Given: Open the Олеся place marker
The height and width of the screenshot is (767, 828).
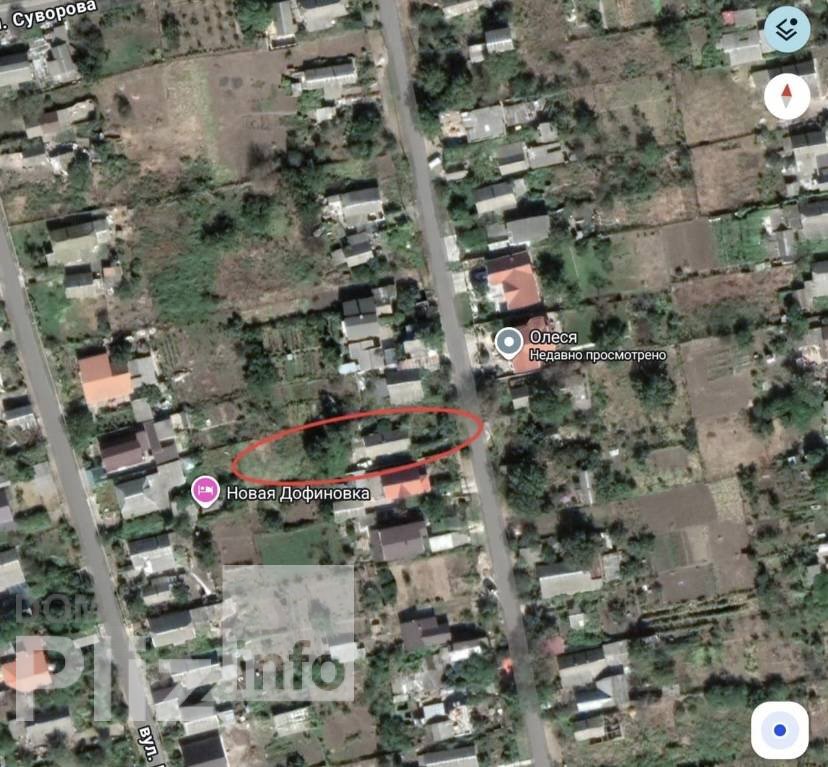Looking at the screenshot, I should click(x=509, y=343).
